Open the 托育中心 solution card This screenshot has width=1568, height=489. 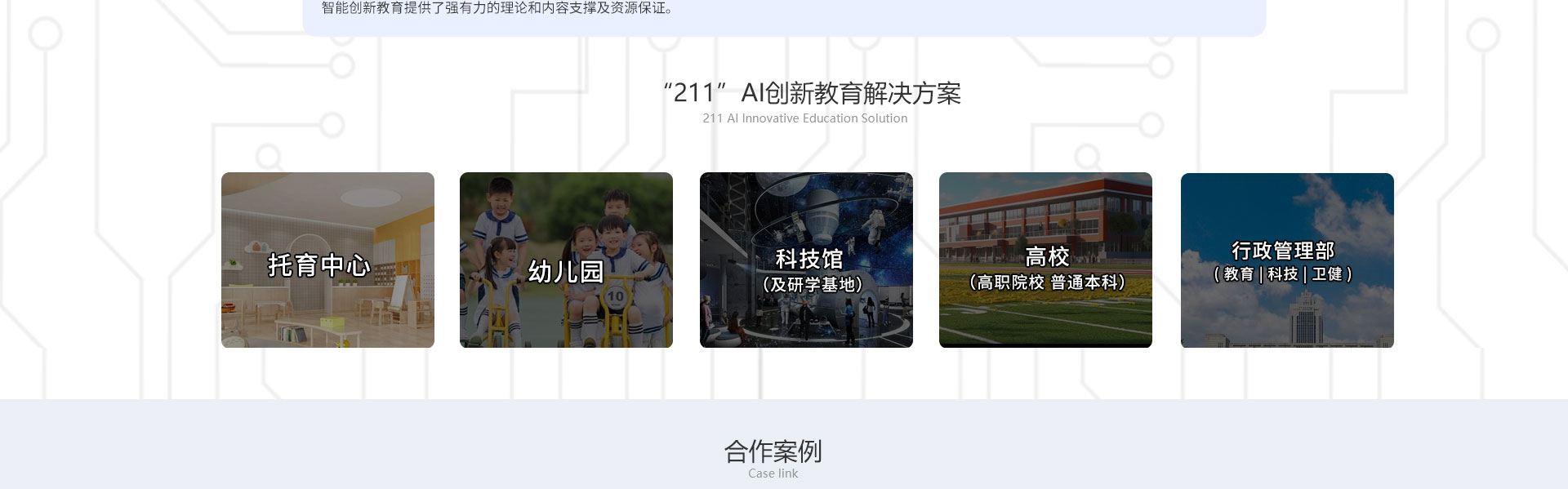point(327,260)
